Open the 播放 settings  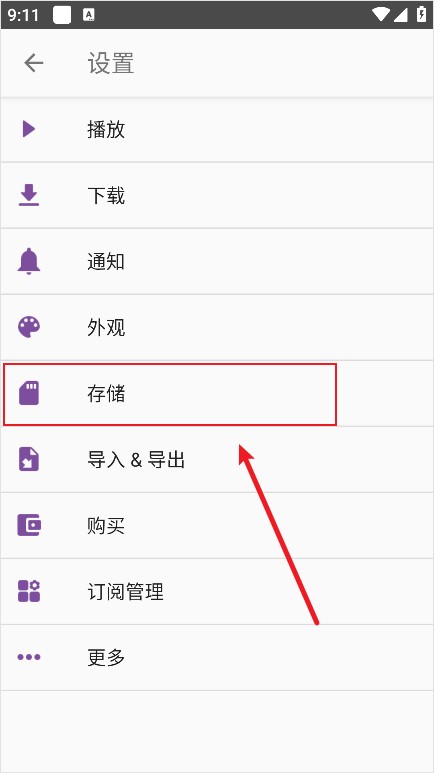[217, 130]
